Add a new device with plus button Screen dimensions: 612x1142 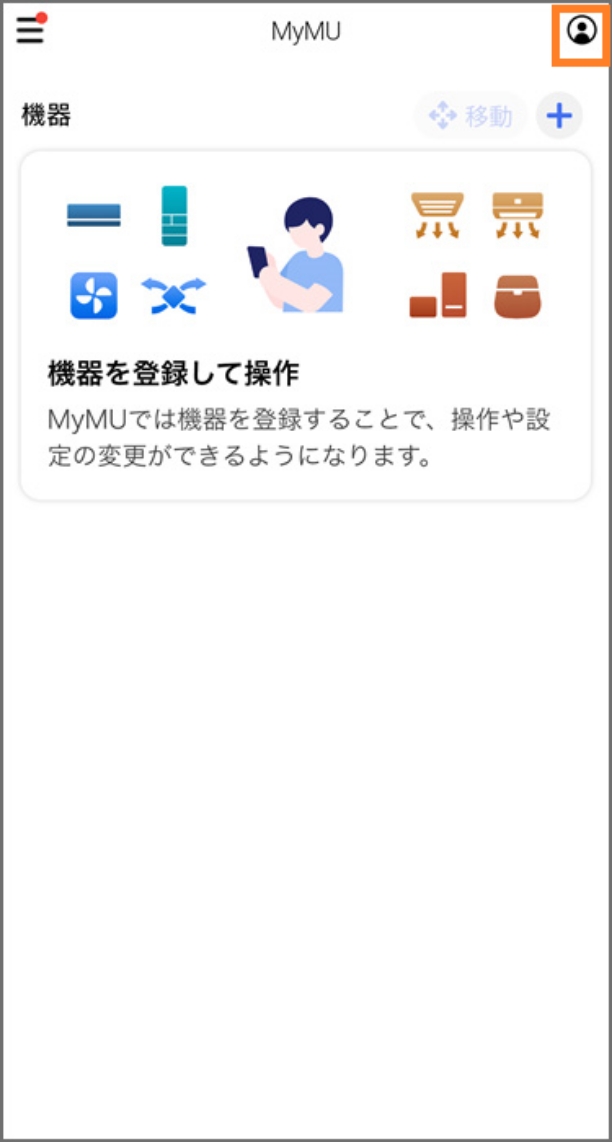tap(560, 116)
